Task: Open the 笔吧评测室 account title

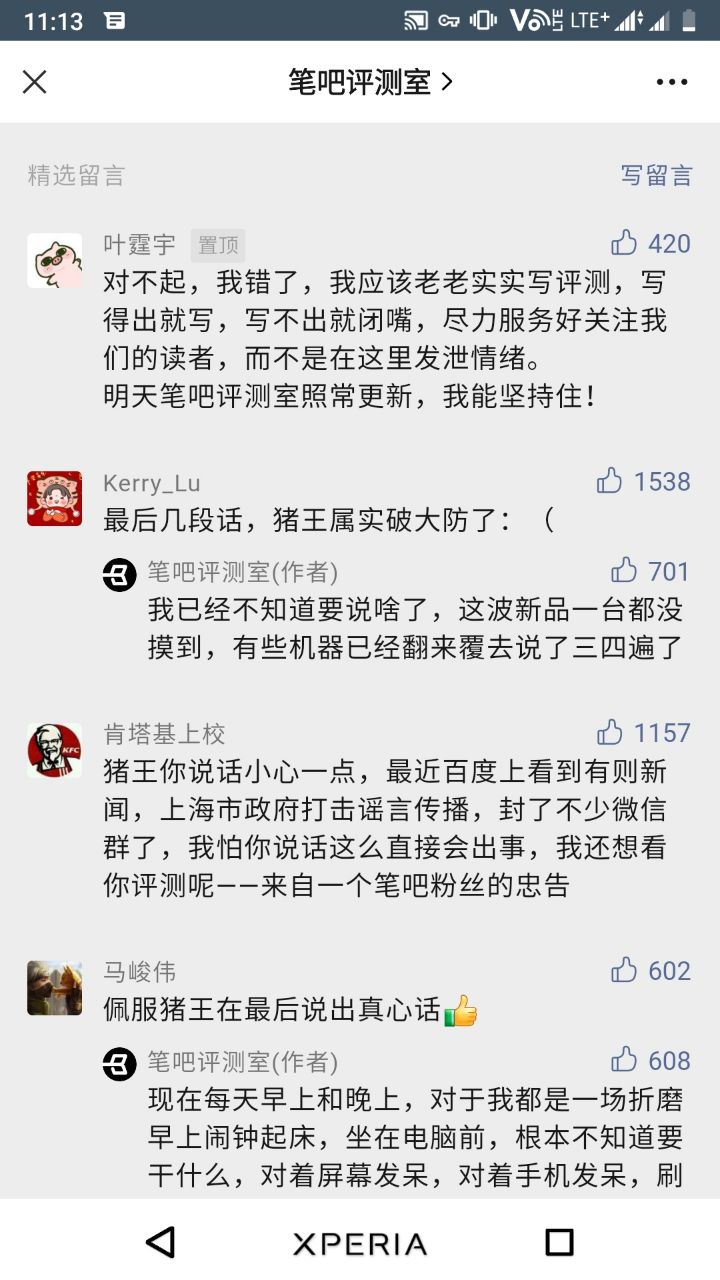Action: [370, 82]
